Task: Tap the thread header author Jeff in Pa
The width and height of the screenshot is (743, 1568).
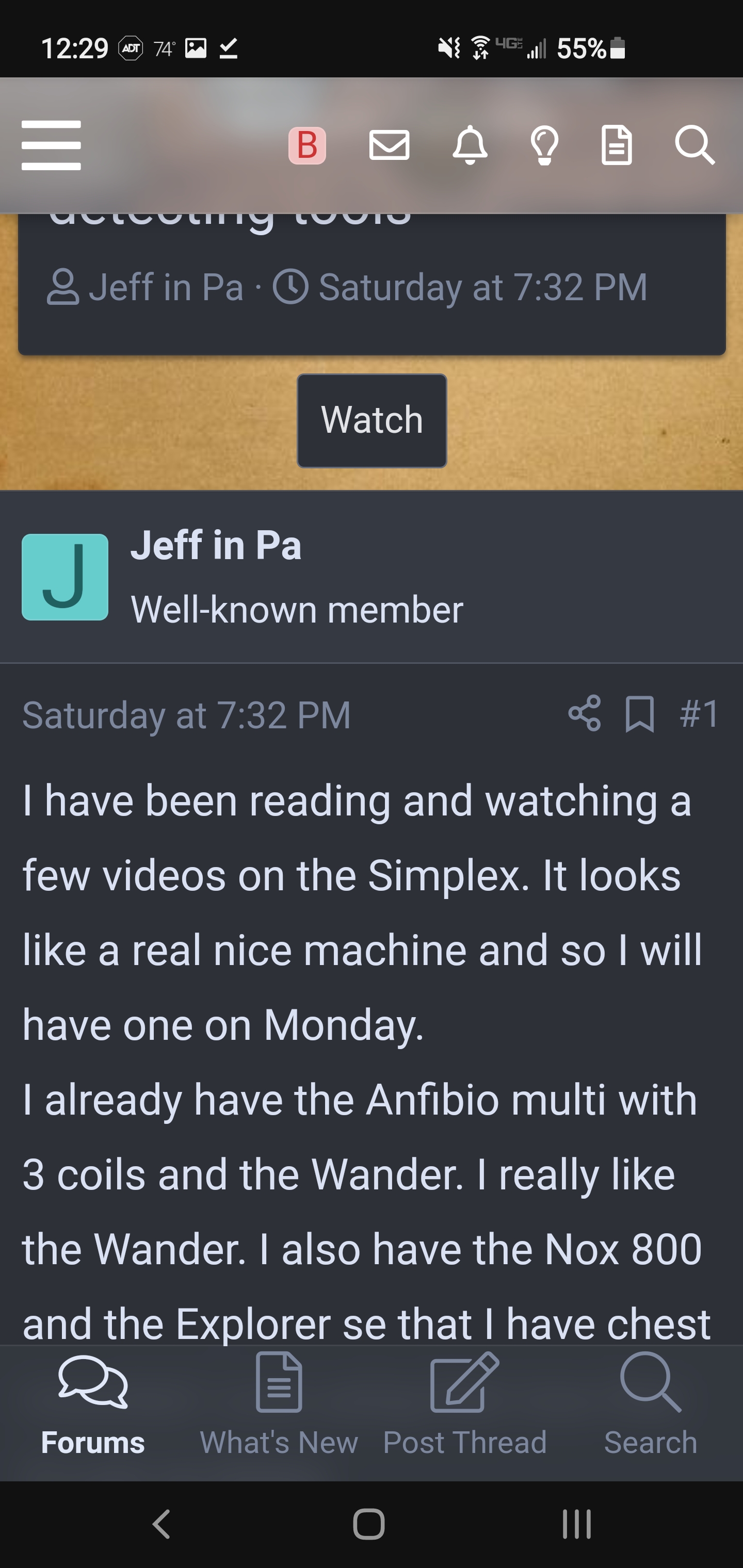Action: 166,287
